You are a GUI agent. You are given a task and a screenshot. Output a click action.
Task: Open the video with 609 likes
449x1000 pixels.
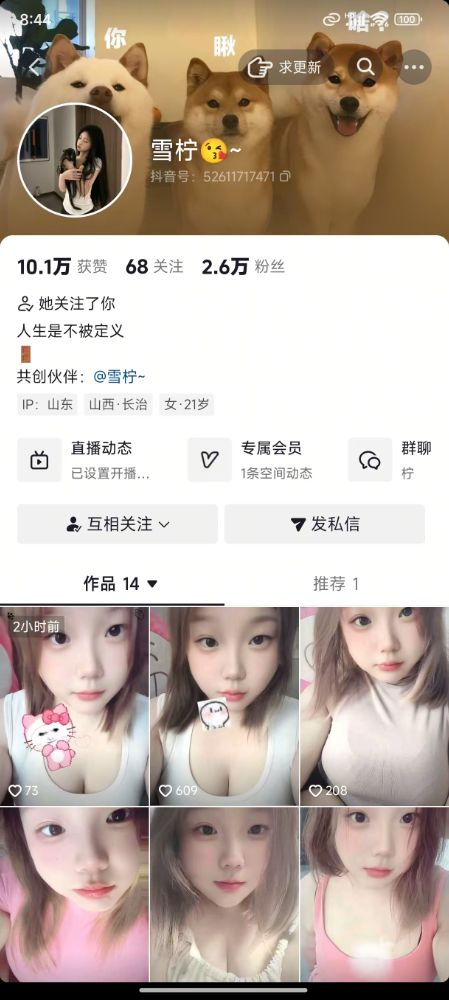(224, 706)
